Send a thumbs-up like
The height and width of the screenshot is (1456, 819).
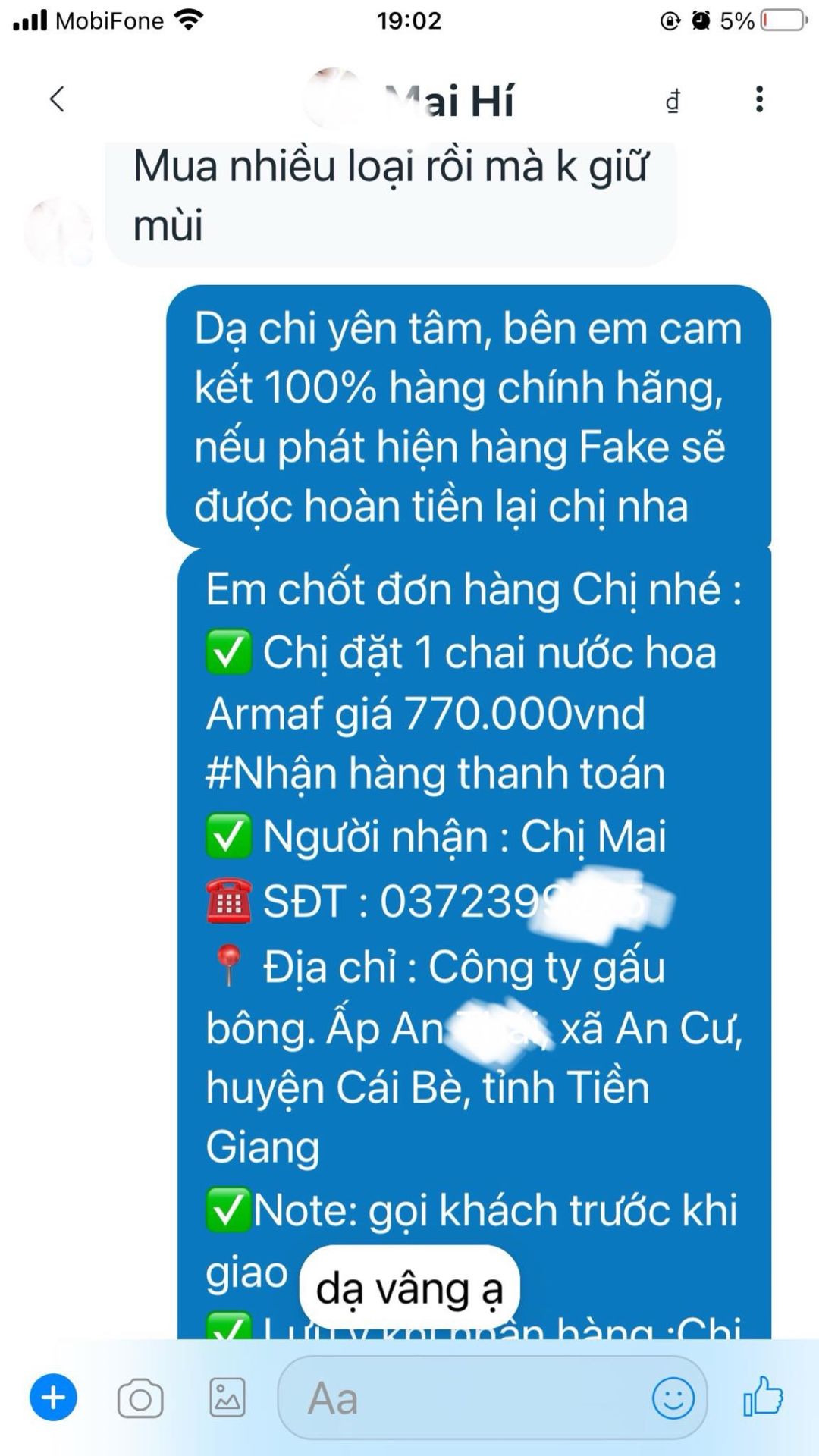[x=763, y=1396]
